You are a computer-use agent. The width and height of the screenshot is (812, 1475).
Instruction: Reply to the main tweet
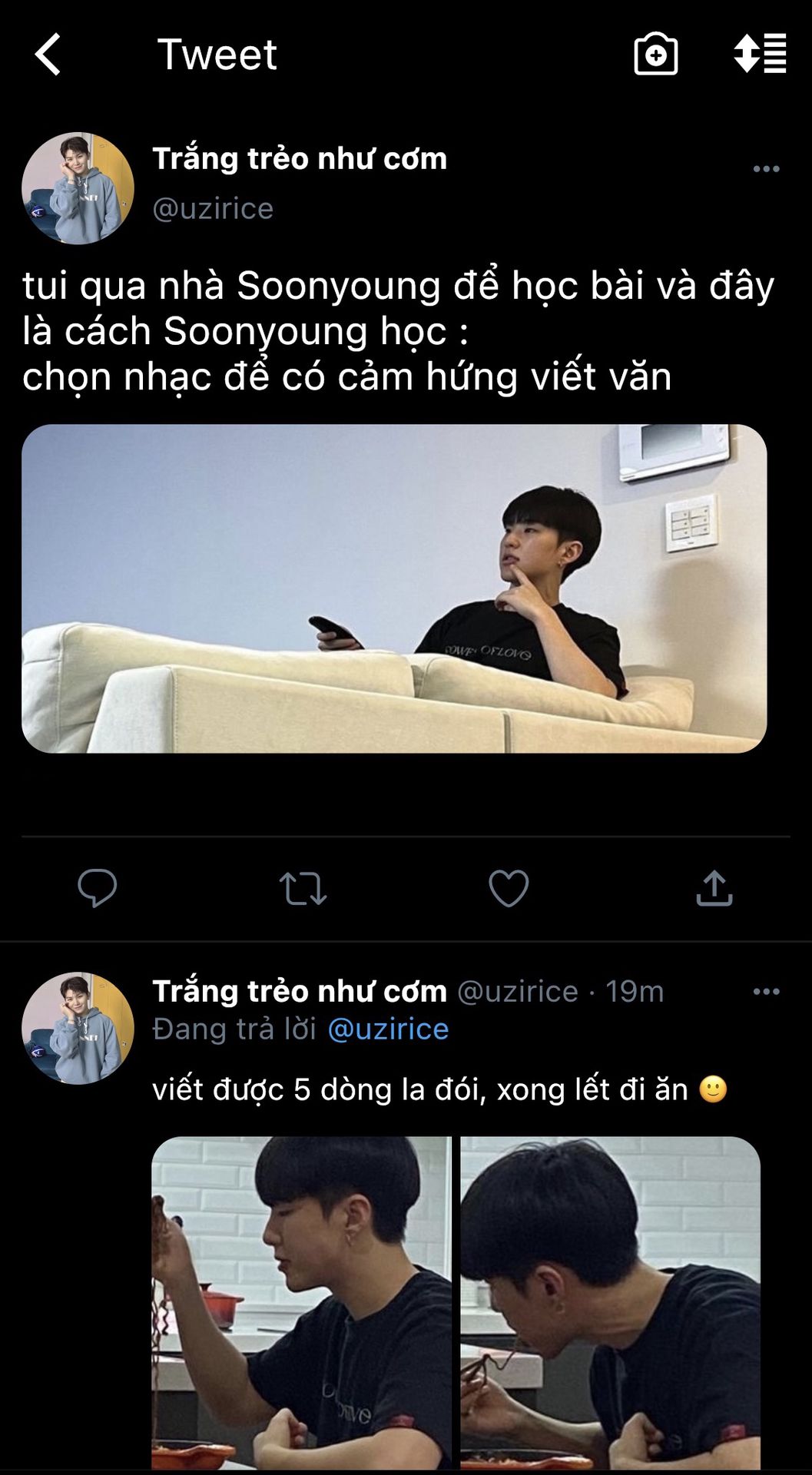click(x=98, y=888)
